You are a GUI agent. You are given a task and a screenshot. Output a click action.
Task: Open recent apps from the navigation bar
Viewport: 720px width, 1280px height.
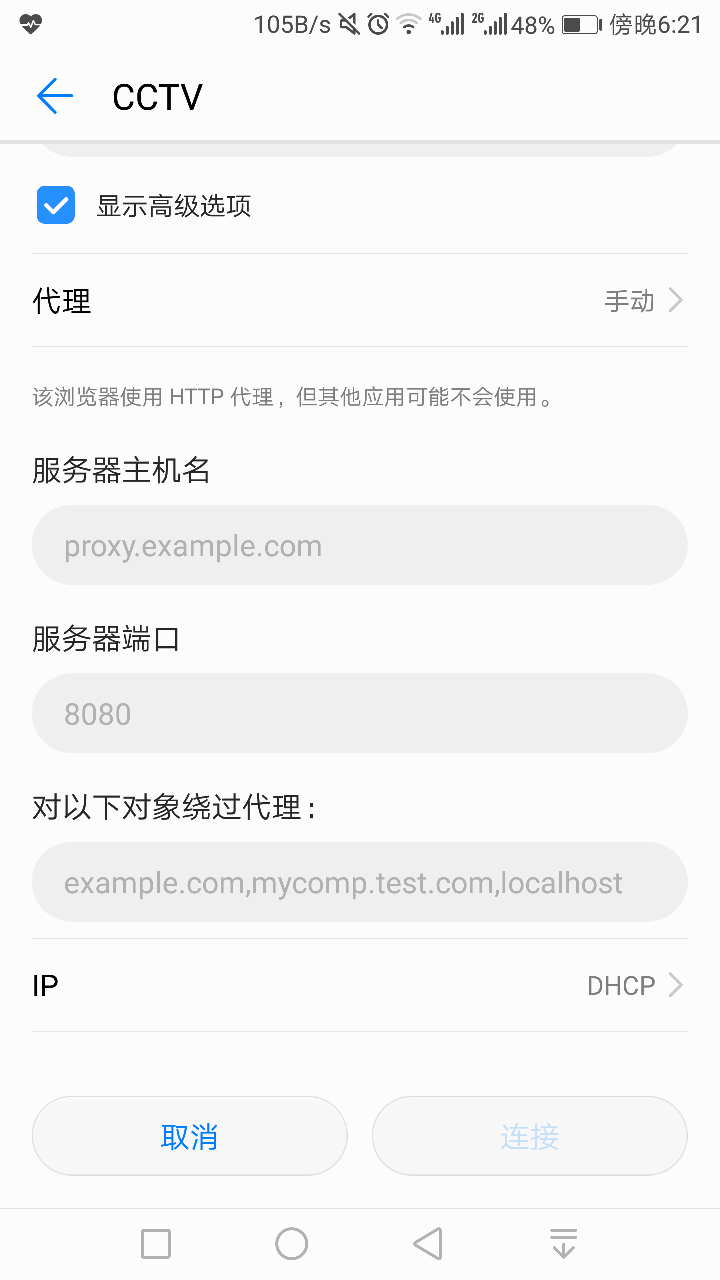[156, 1244]
